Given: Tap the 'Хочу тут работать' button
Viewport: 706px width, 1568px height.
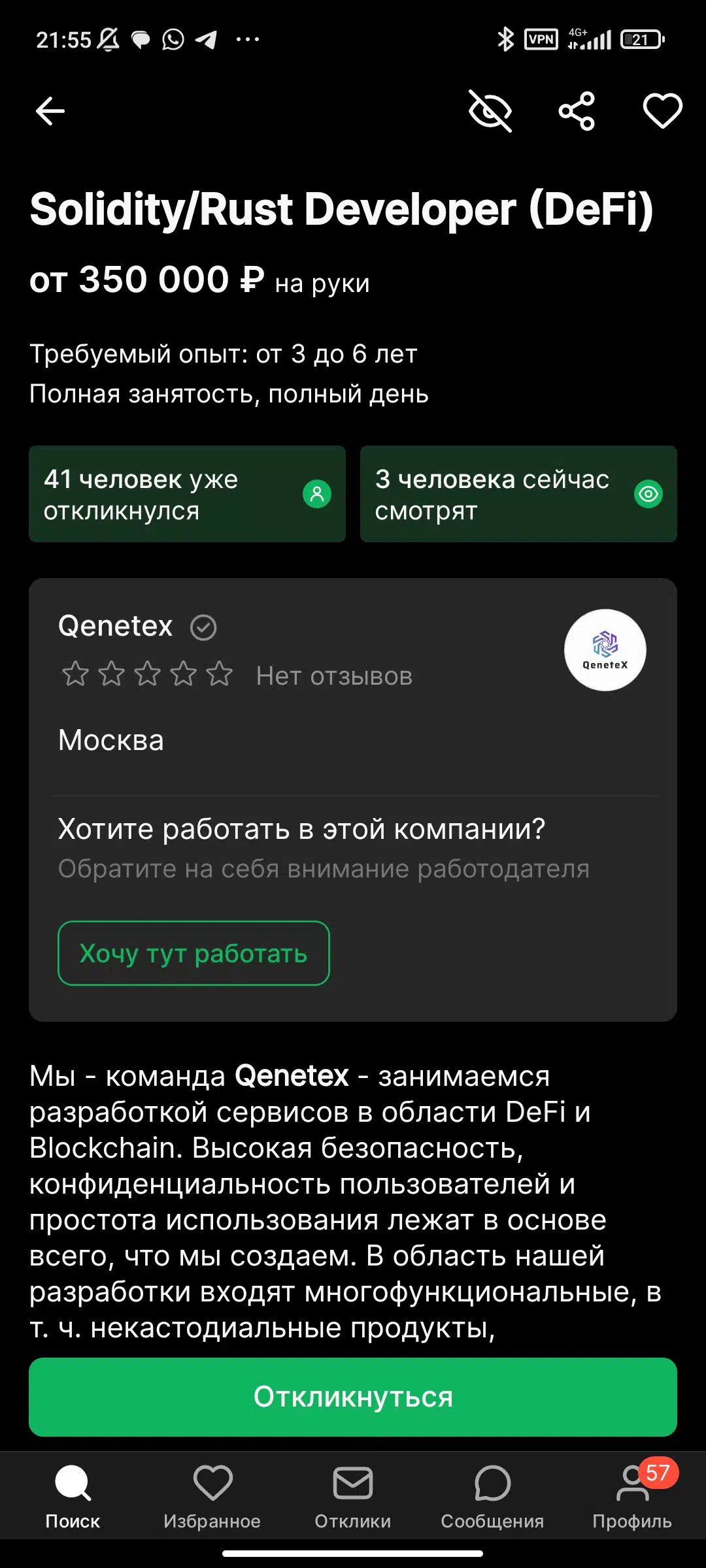Looking at the screenshot, I should click(193, 953).
